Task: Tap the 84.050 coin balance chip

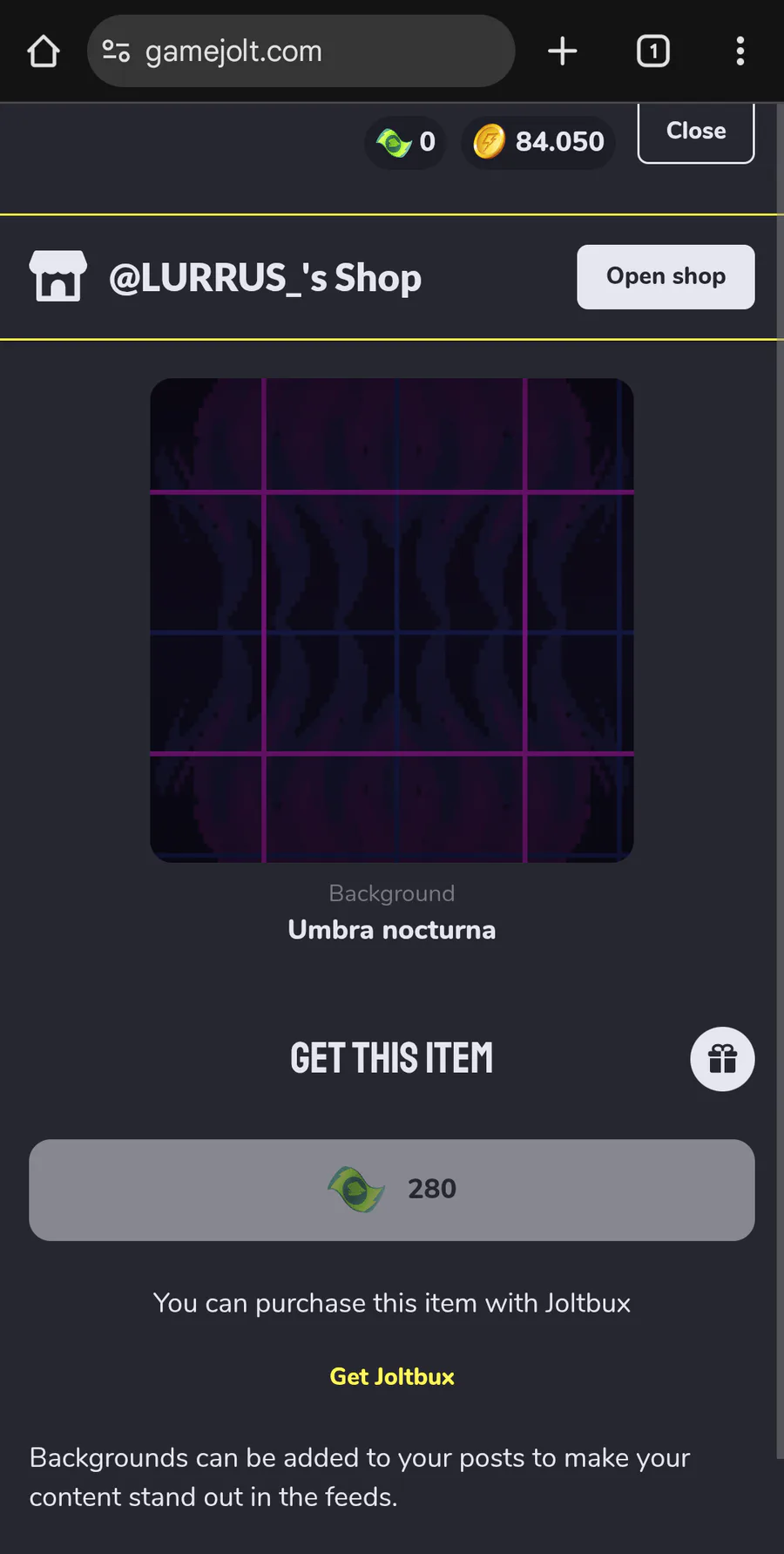Action: point(538,142)
